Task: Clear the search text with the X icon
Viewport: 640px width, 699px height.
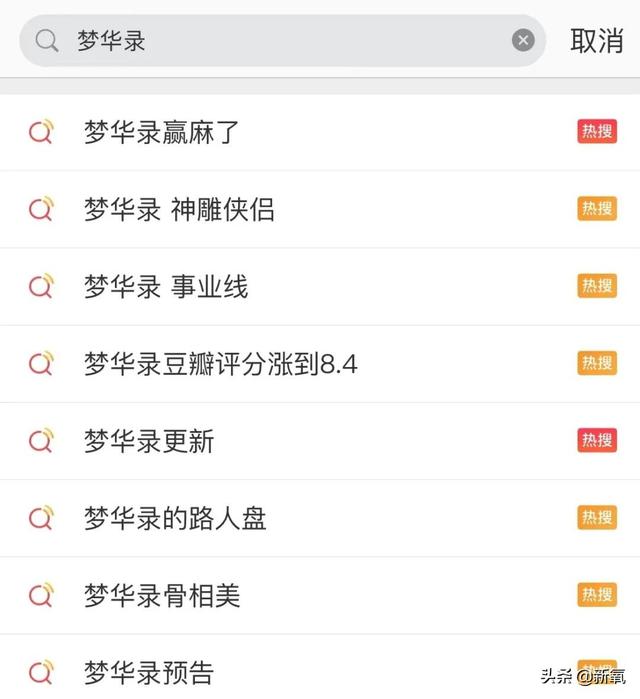Action: (x=523, y=41)
